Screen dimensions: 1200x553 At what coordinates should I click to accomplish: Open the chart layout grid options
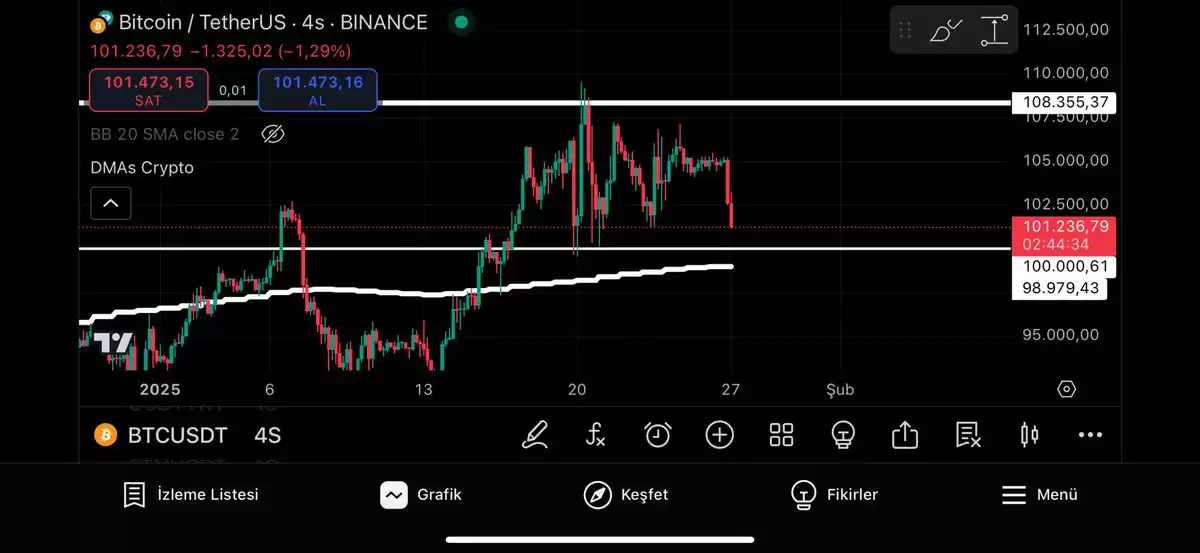781,434
